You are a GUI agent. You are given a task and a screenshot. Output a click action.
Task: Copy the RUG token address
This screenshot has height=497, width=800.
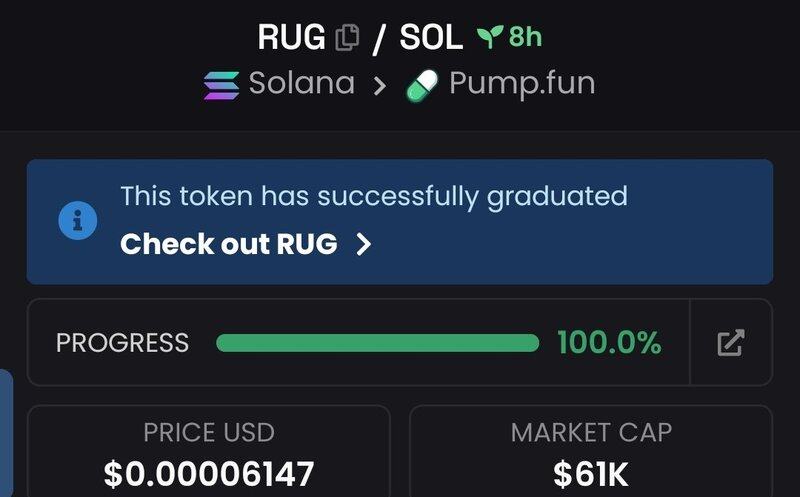tap(348, 38)
